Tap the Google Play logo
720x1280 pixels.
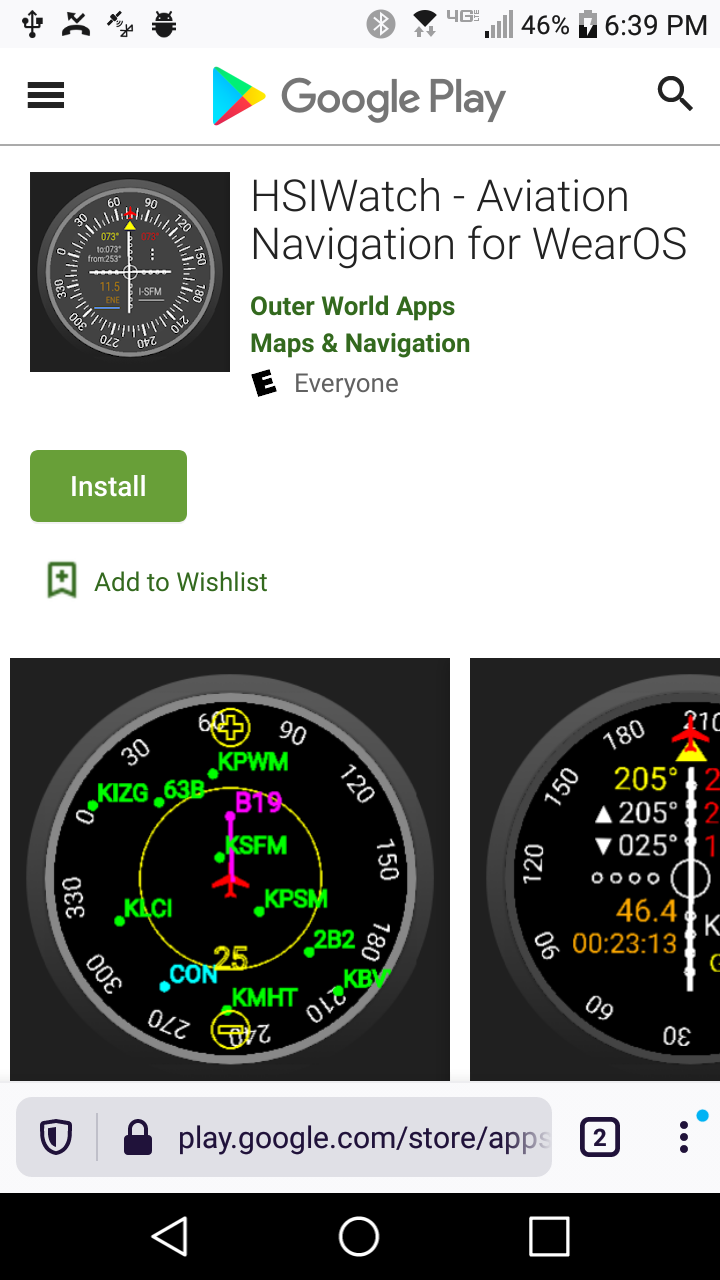[358, 97]
